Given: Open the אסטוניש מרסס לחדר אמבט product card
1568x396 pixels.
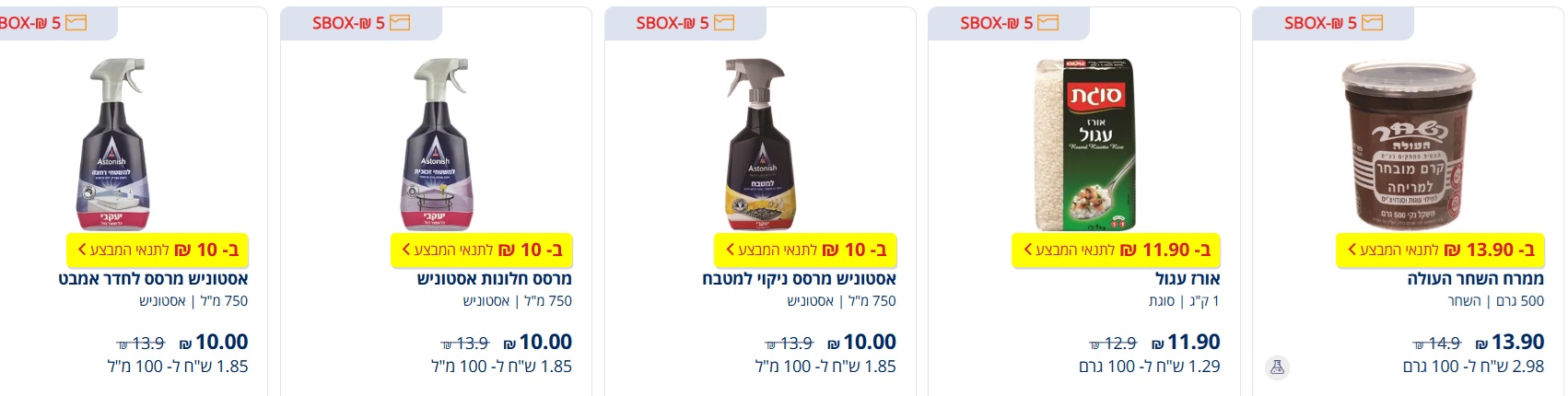Looking at the screenshot, I should pyautogui.click(x=153, y=279).
